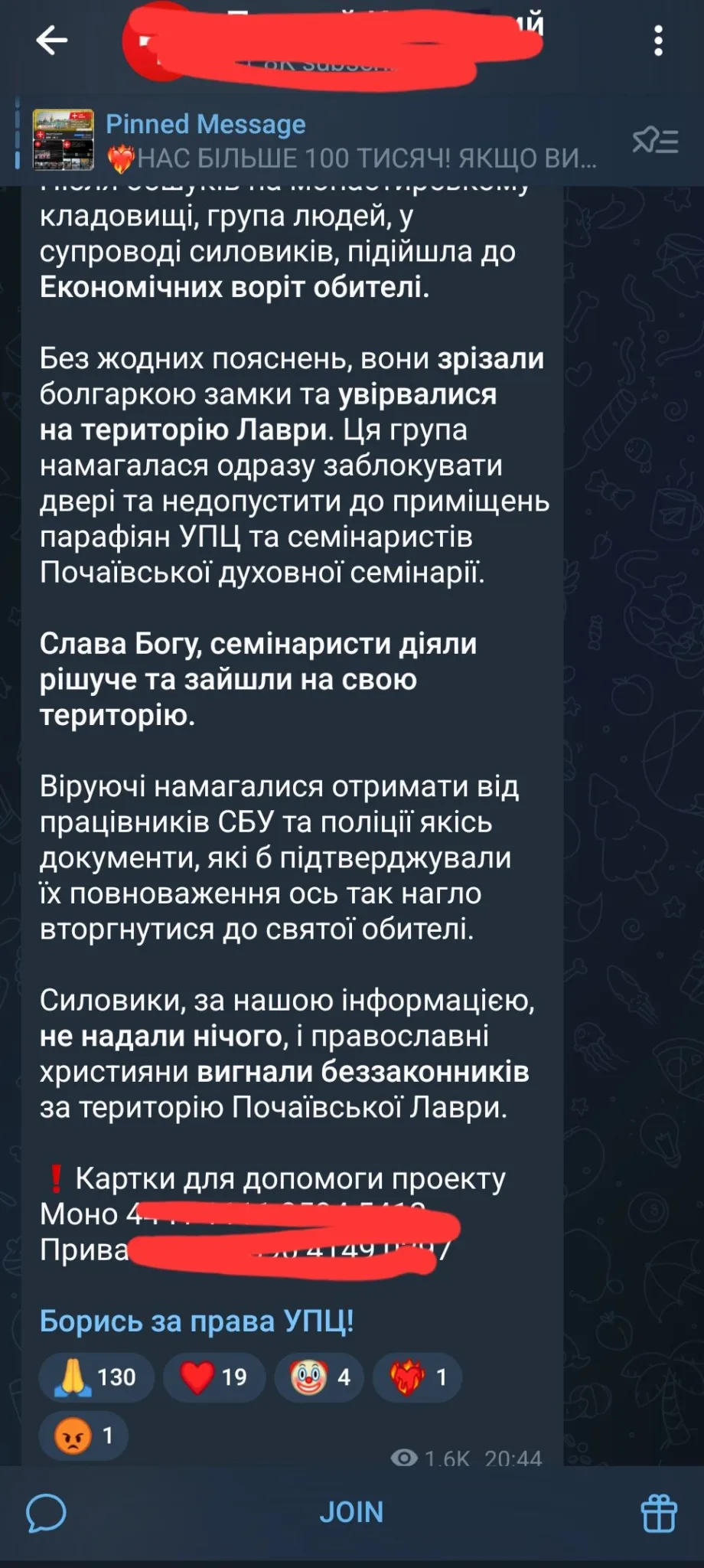The image size is (704, 1568).
Task: Open the discussion comments icon
Action: 47,1513
